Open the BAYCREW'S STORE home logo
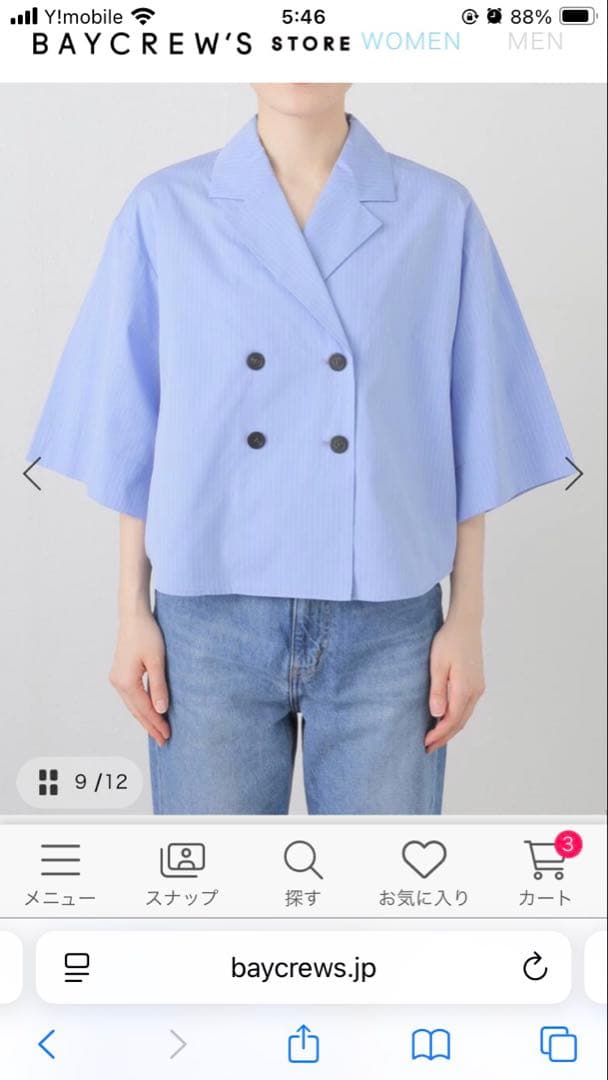This screenshot has height=1080, width=608. click(191, 43)
